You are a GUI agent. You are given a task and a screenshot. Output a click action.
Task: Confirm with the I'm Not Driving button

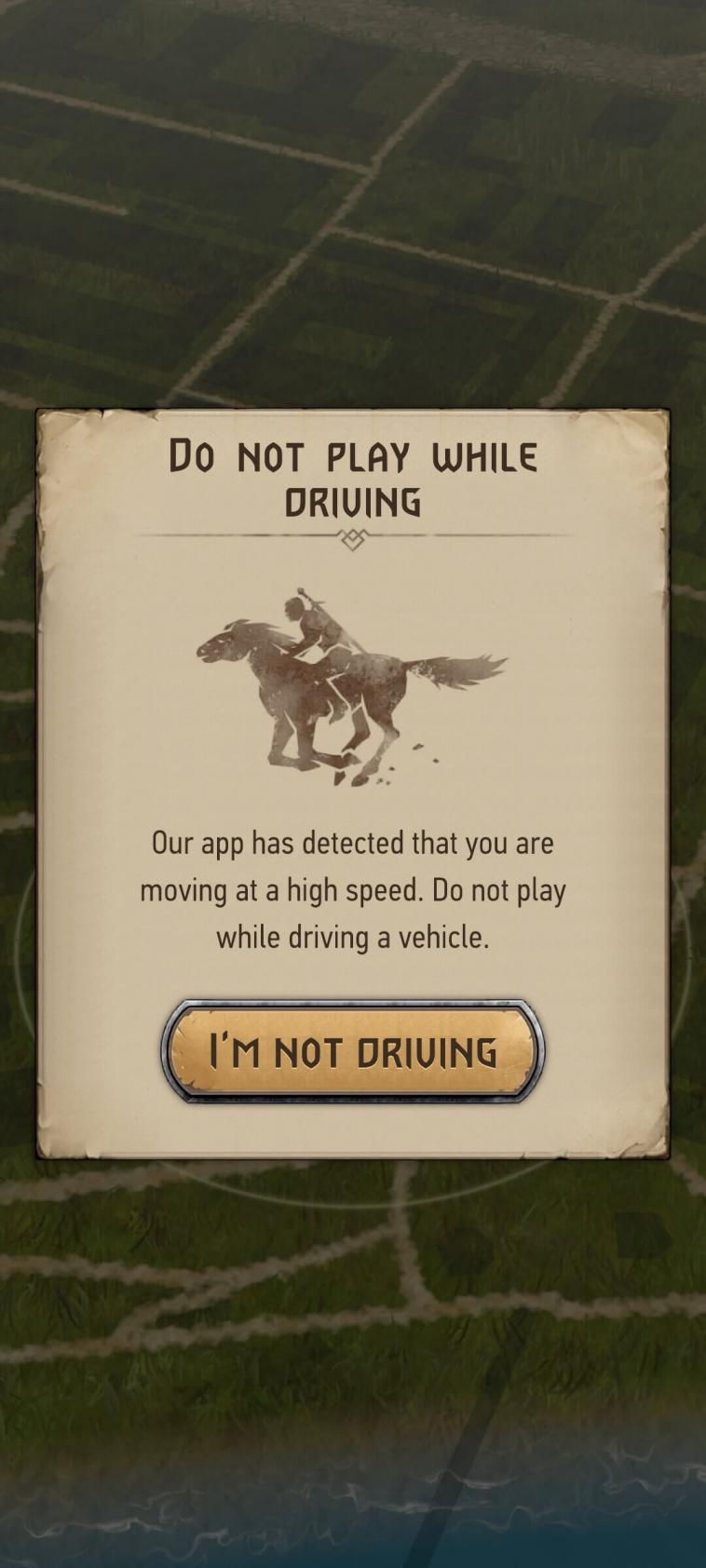352,1051
